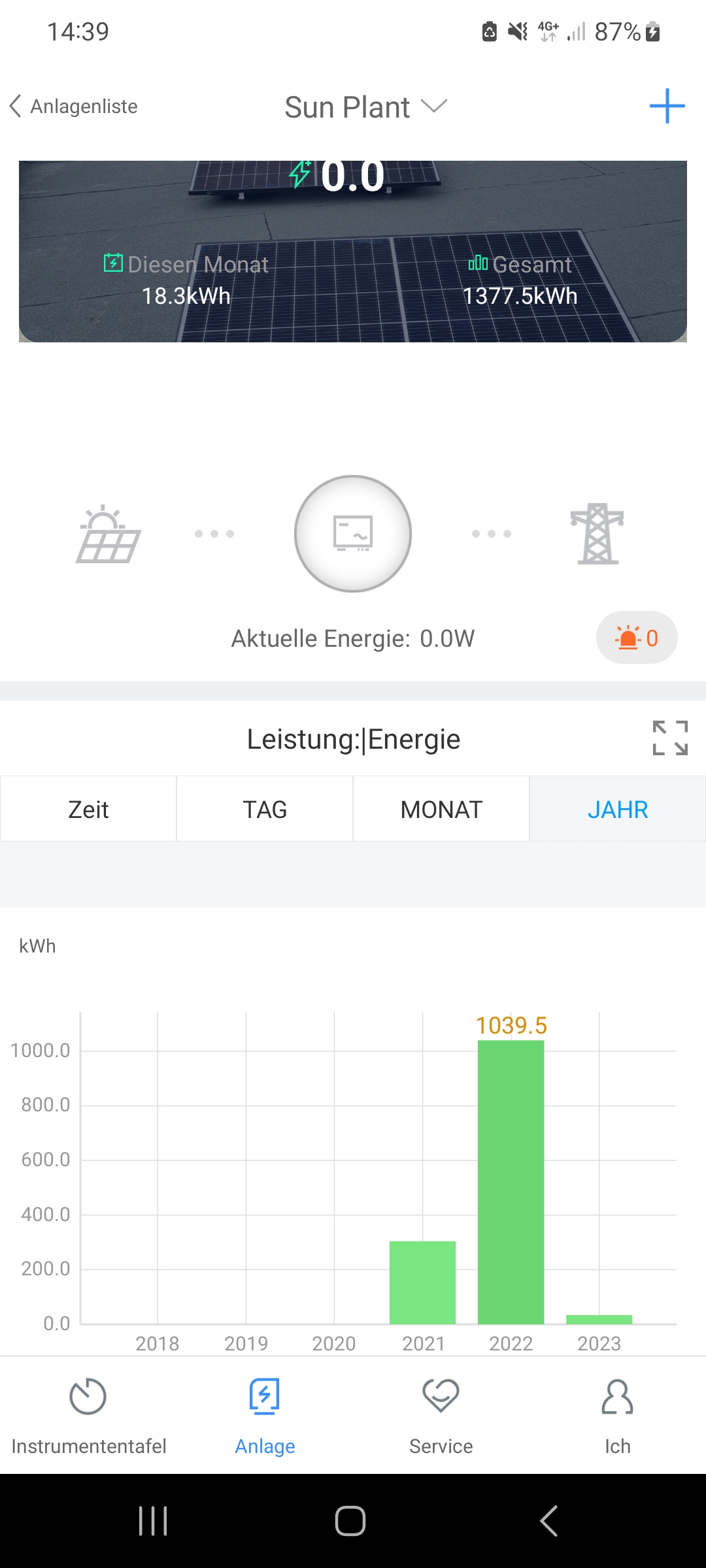Tap the blue plus icon

(x=667, y=106)
